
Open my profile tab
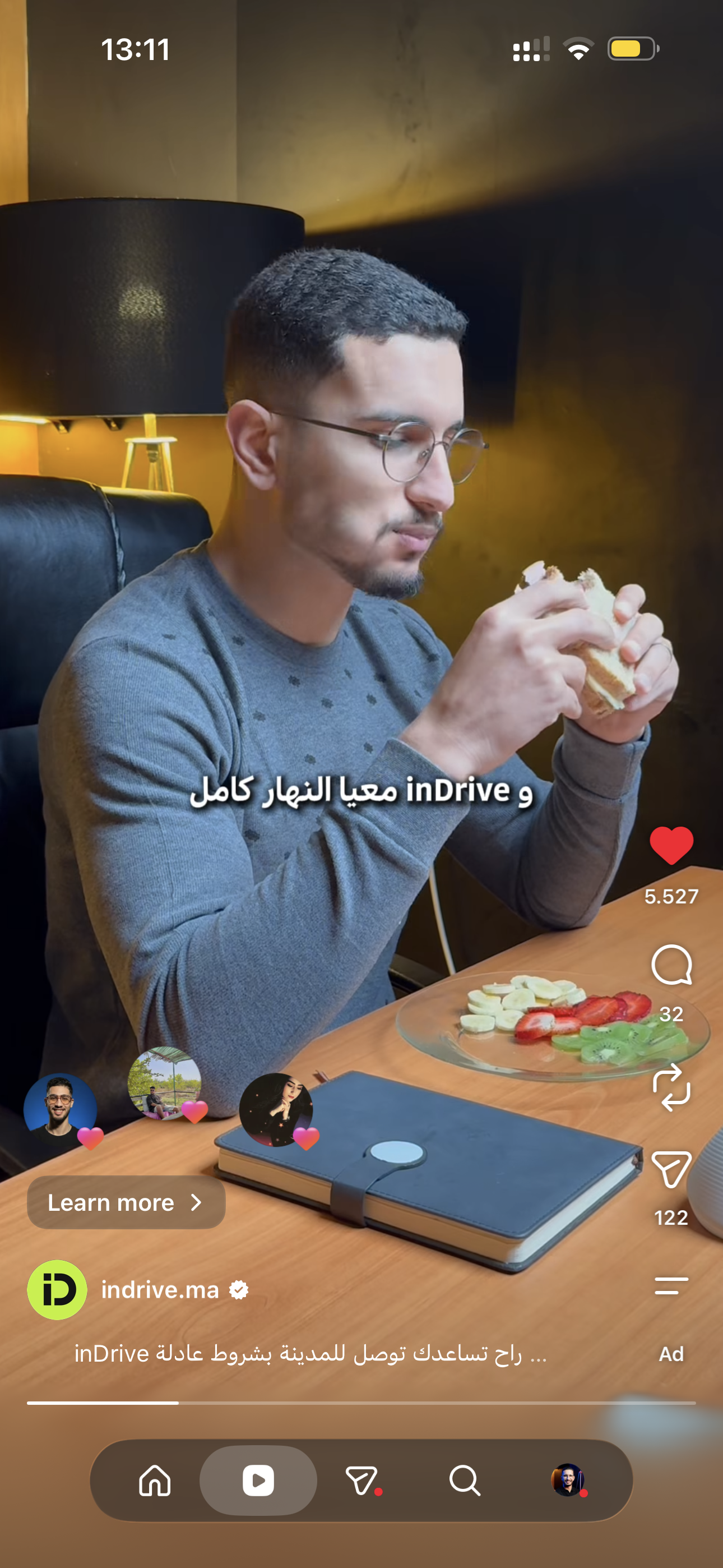(568, 1480)
